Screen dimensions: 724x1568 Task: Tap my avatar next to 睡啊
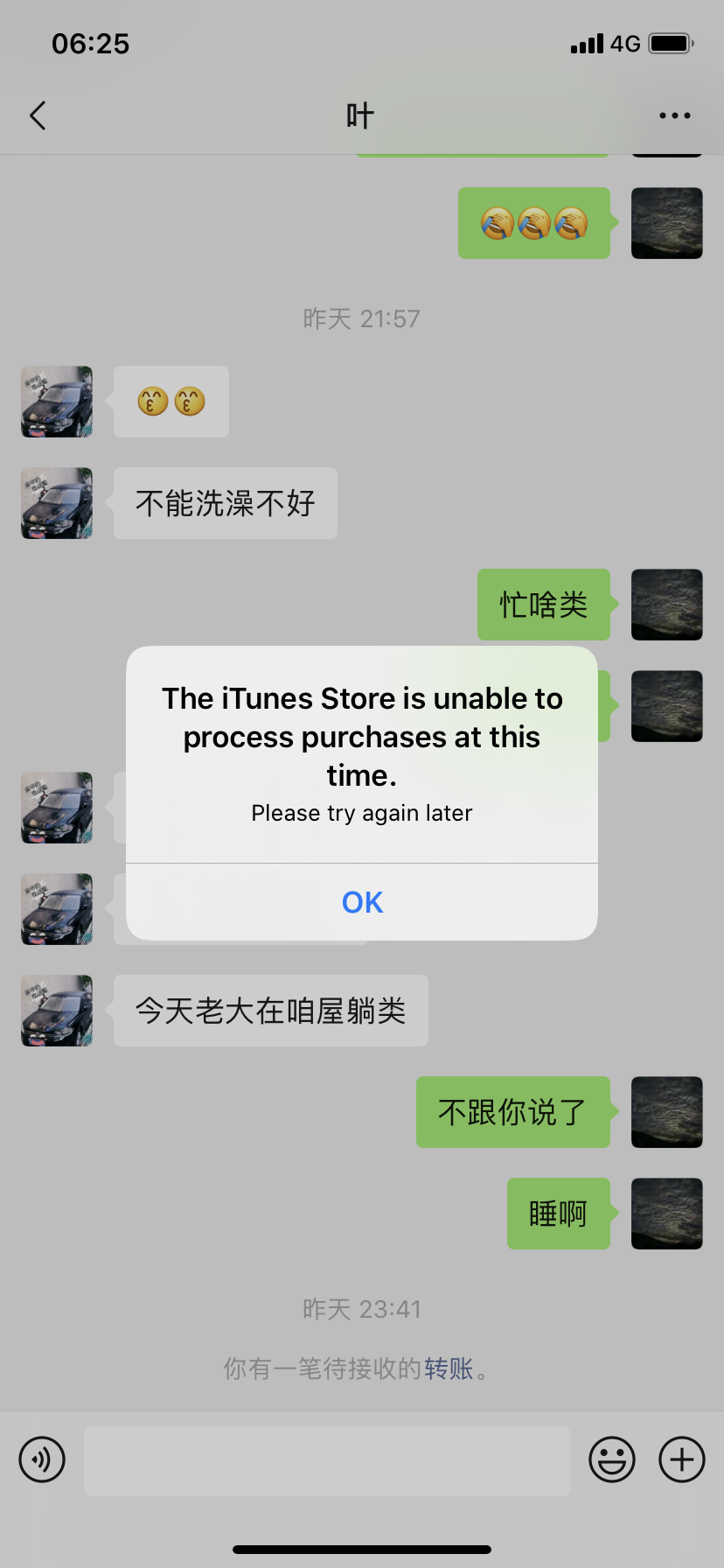pyautogui.click(x=666, y=1214)
